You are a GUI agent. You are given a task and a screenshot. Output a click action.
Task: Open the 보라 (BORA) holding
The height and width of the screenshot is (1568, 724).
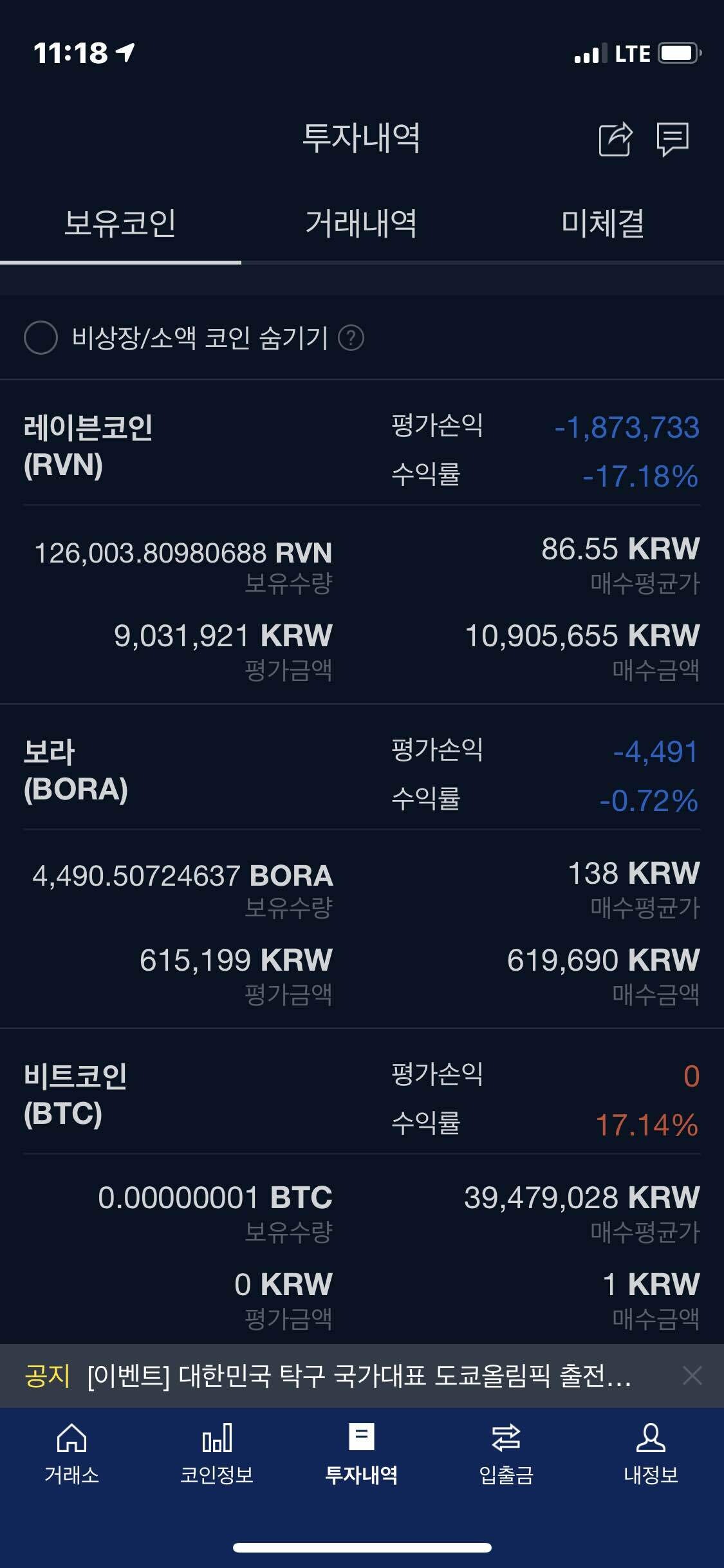(76, 770)
